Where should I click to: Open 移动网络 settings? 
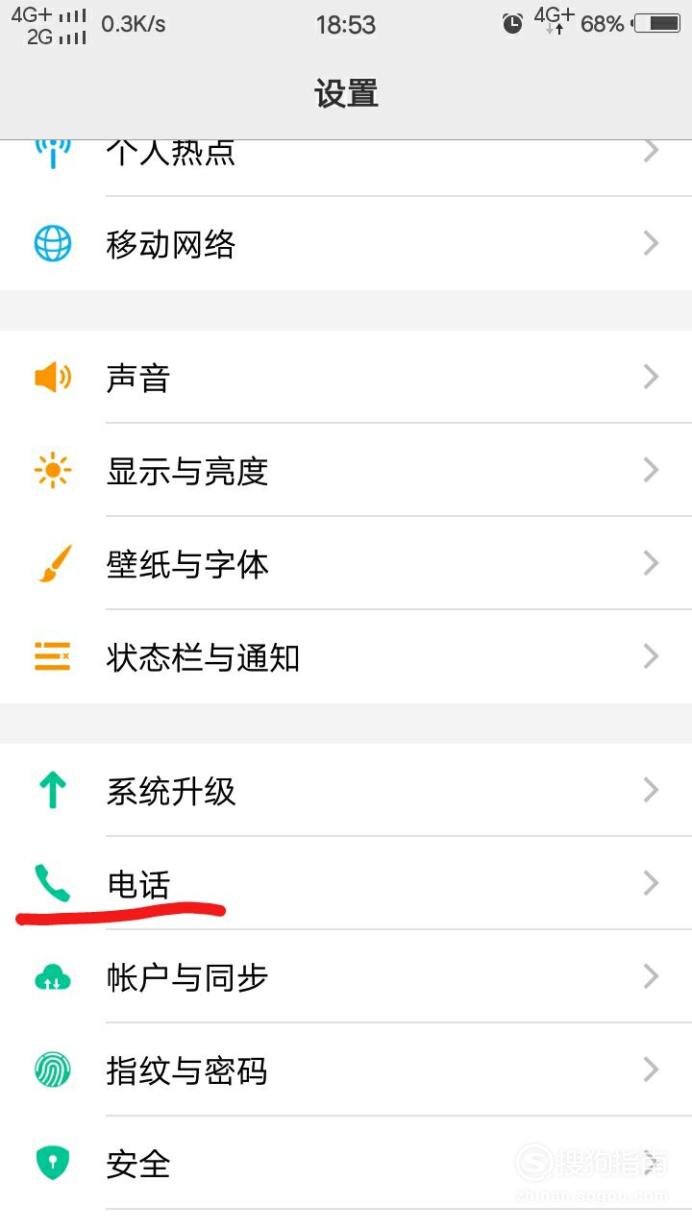(x=346, y=243)
